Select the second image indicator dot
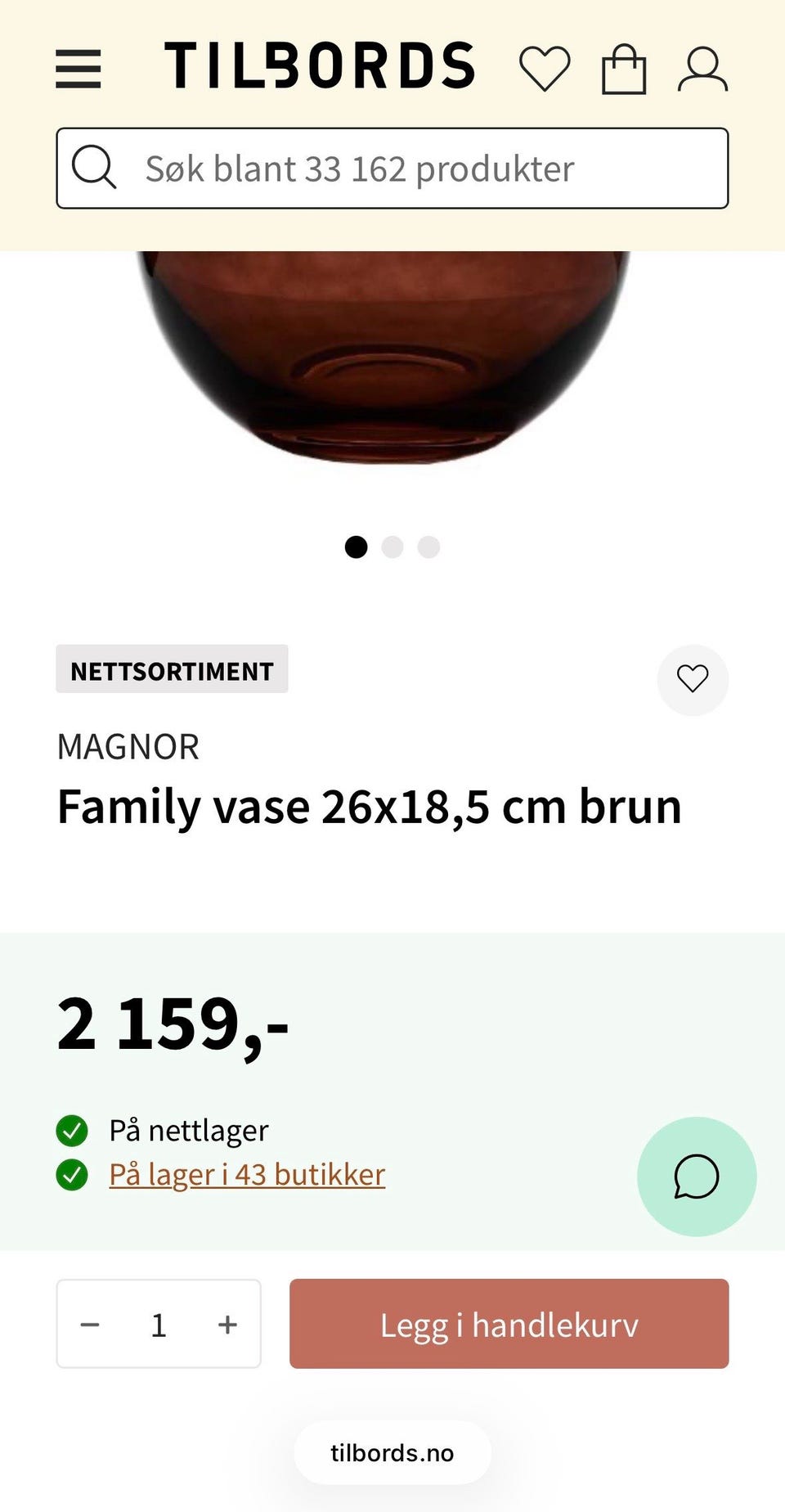This screenshot has width=785, height=1512. (x=392, y=547)
